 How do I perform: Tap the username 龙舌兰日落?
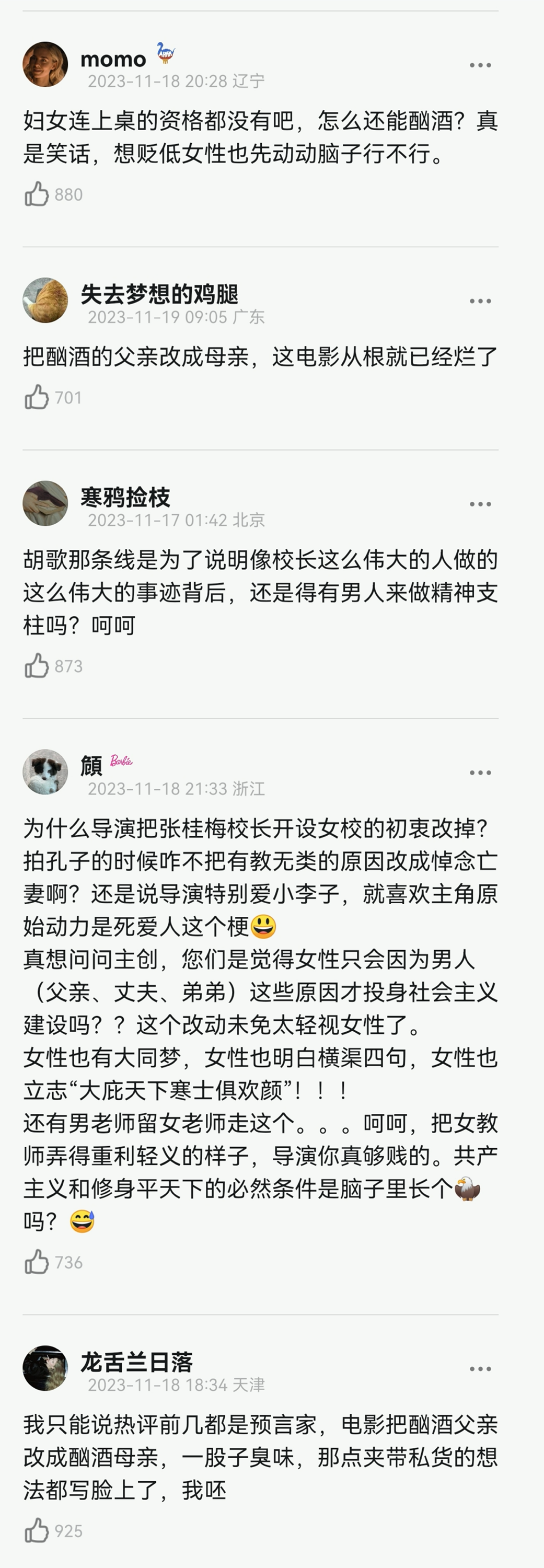[136, 1362]
